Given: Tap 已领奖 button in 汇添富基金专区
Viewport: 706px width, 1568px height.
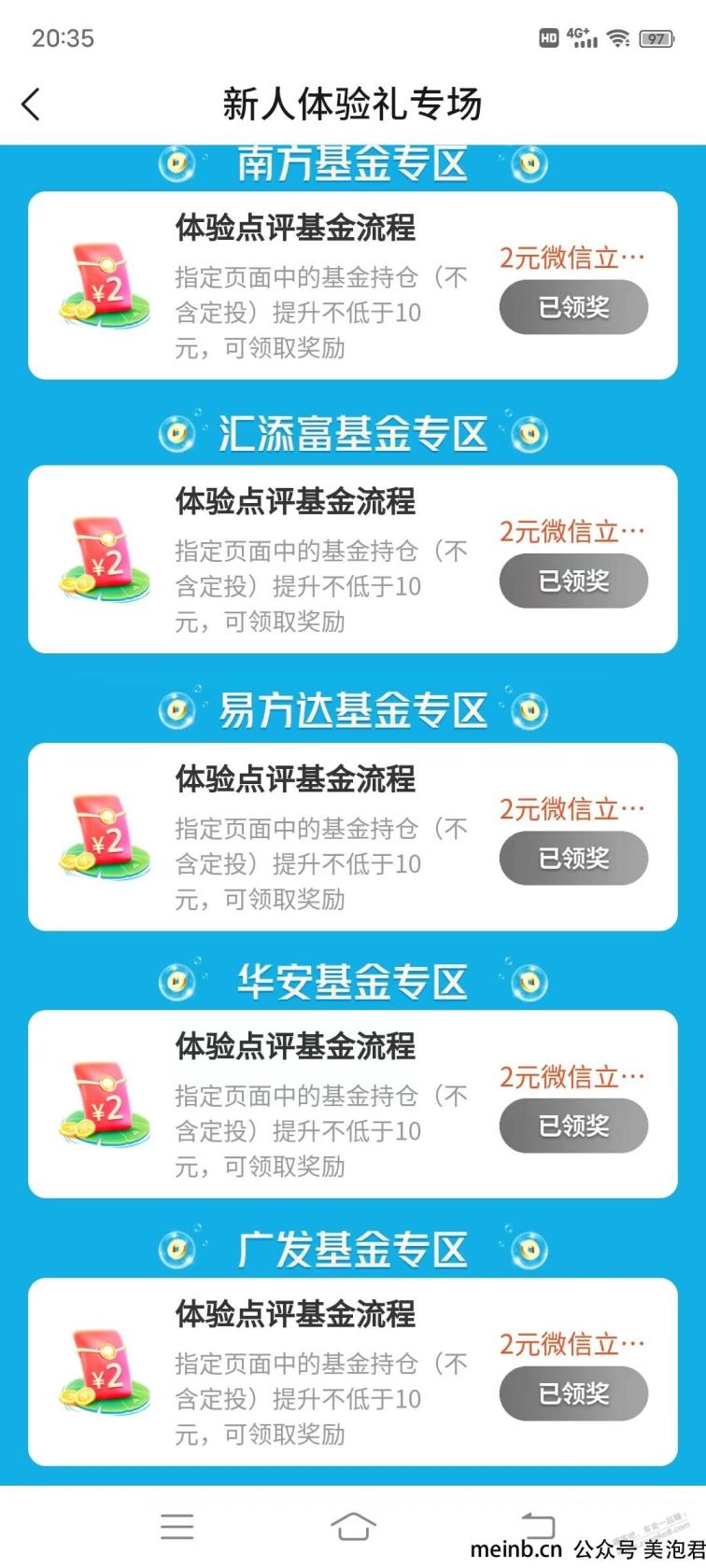Looking at the screenshot, I should coord(573,581).
